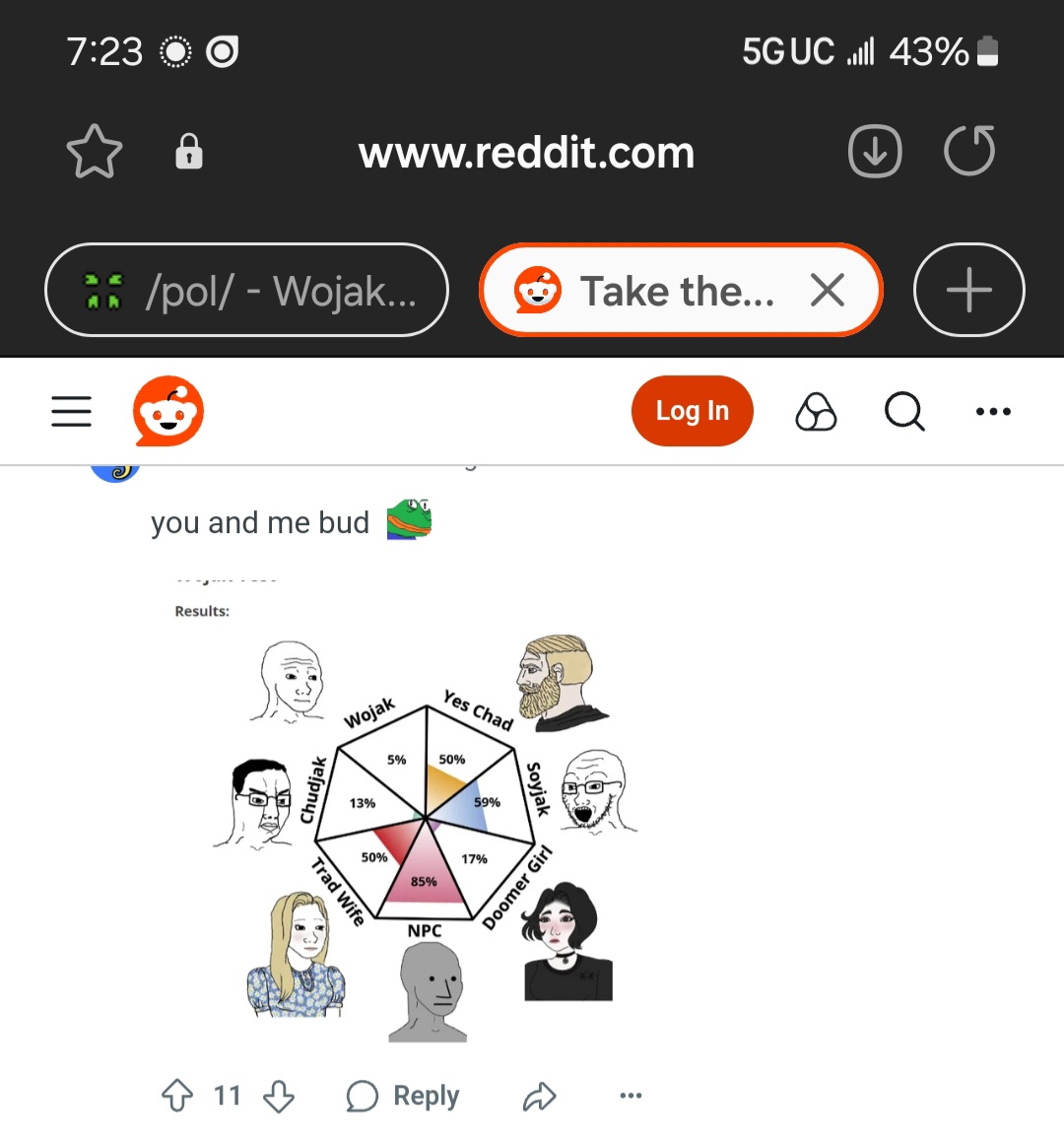Tap the www.reddit.com address bar
The width and height of the screenshot is (1064, 1143).
[x=526, y=153]
